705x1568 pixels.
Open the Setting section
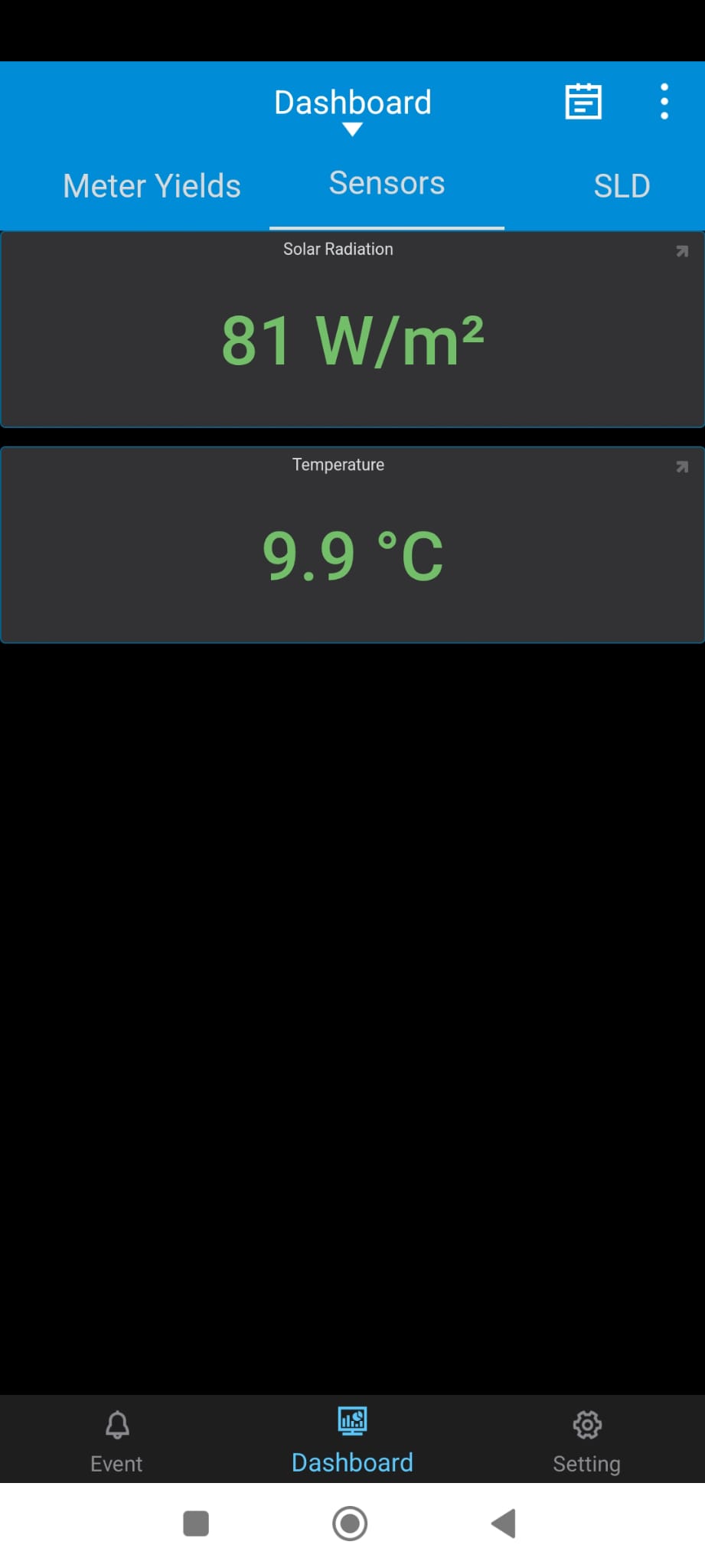click(587, 1441)
